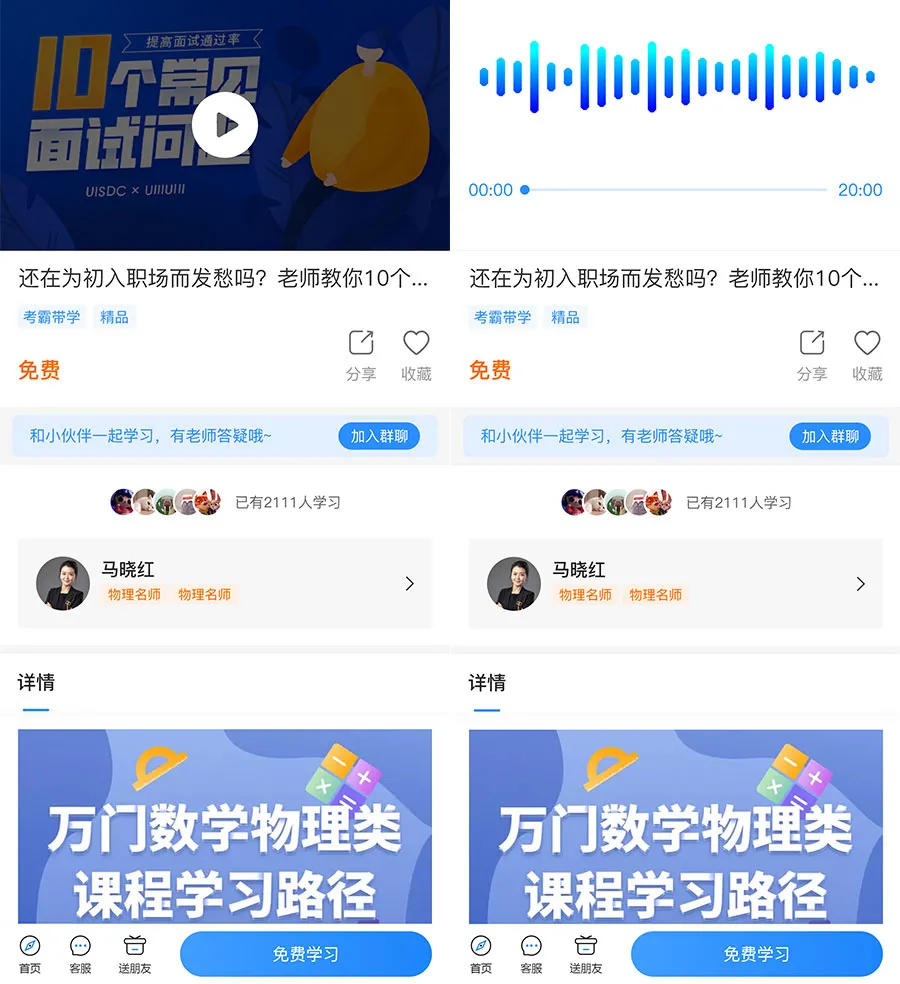Open teacher 马晓红 on the video screen
The width and height of the screenshot is (900, 984).
225,583
